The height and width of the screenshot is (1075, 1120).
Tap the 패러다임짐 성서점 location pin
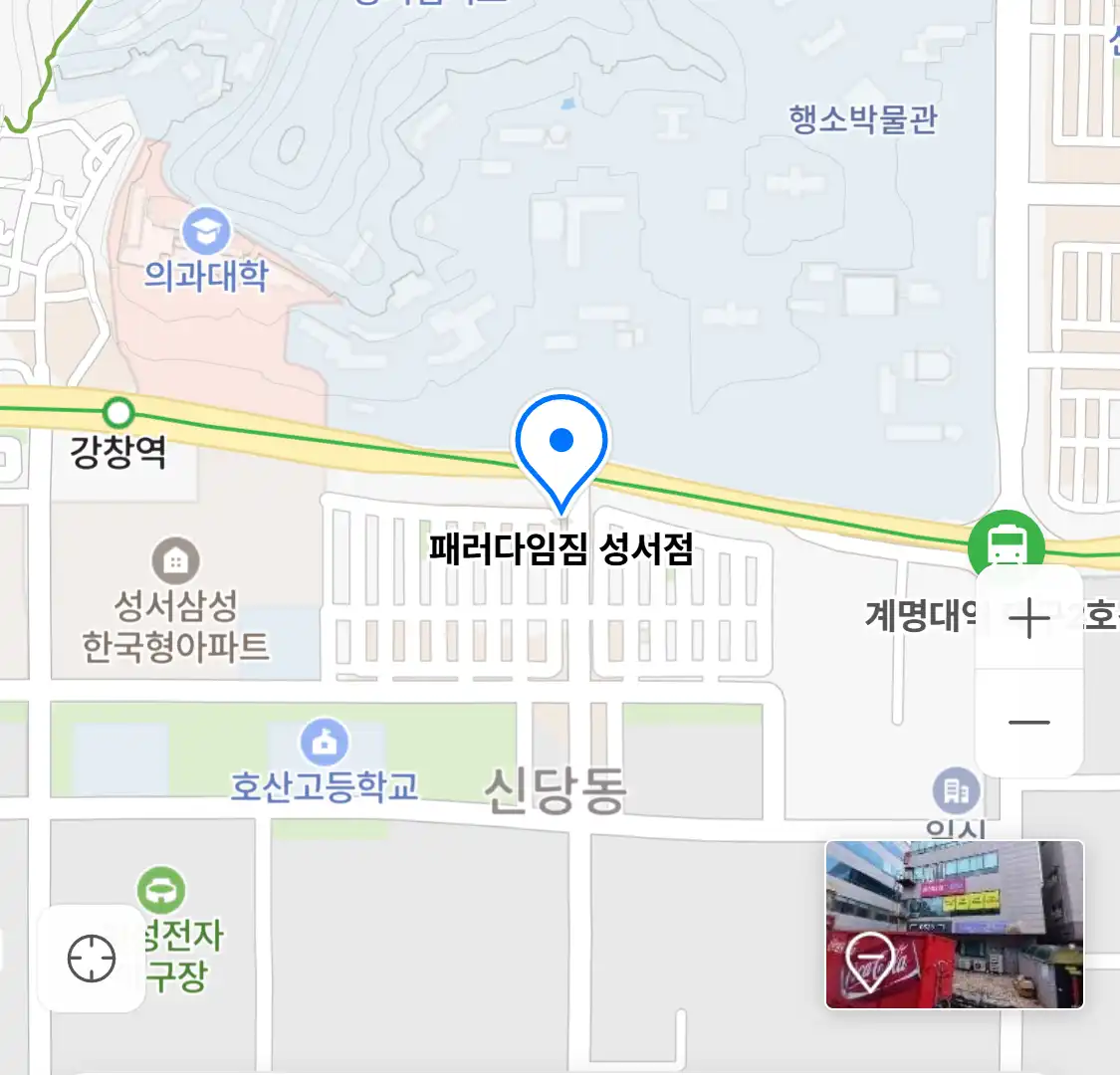coord(561,447)
